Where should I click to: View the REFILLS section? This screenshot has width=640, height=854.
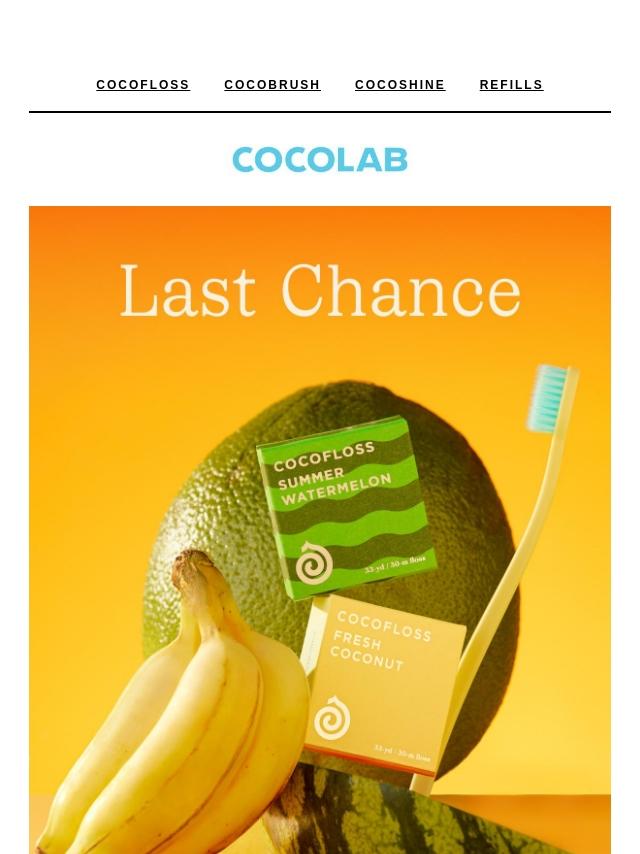click(x=511, y=85)
